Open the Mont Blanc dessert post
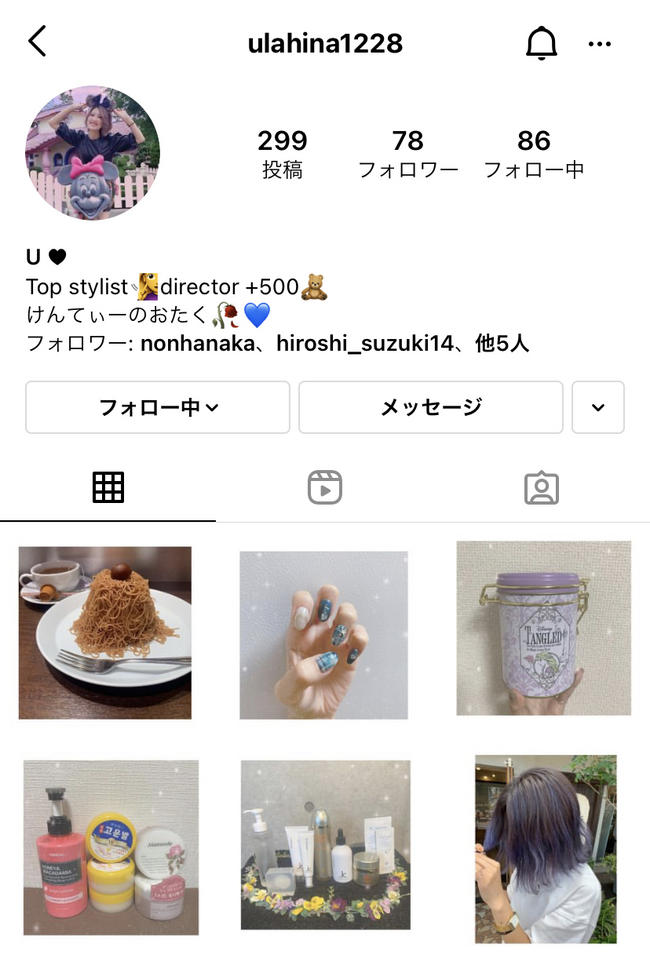Viewport: 650px width, 955px height. [105, 632]
